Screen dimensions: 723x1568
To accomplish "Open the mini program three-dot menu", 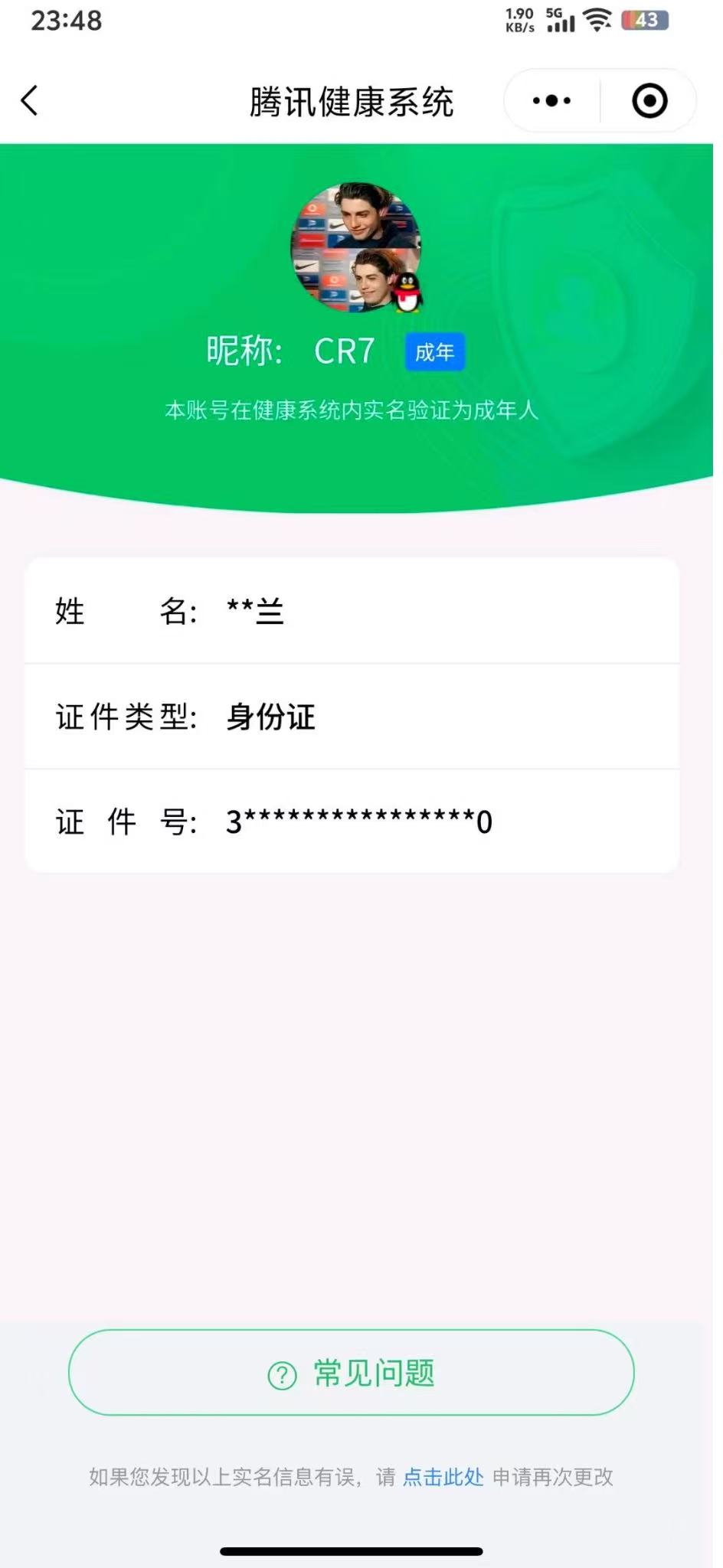I will (551, 100).
